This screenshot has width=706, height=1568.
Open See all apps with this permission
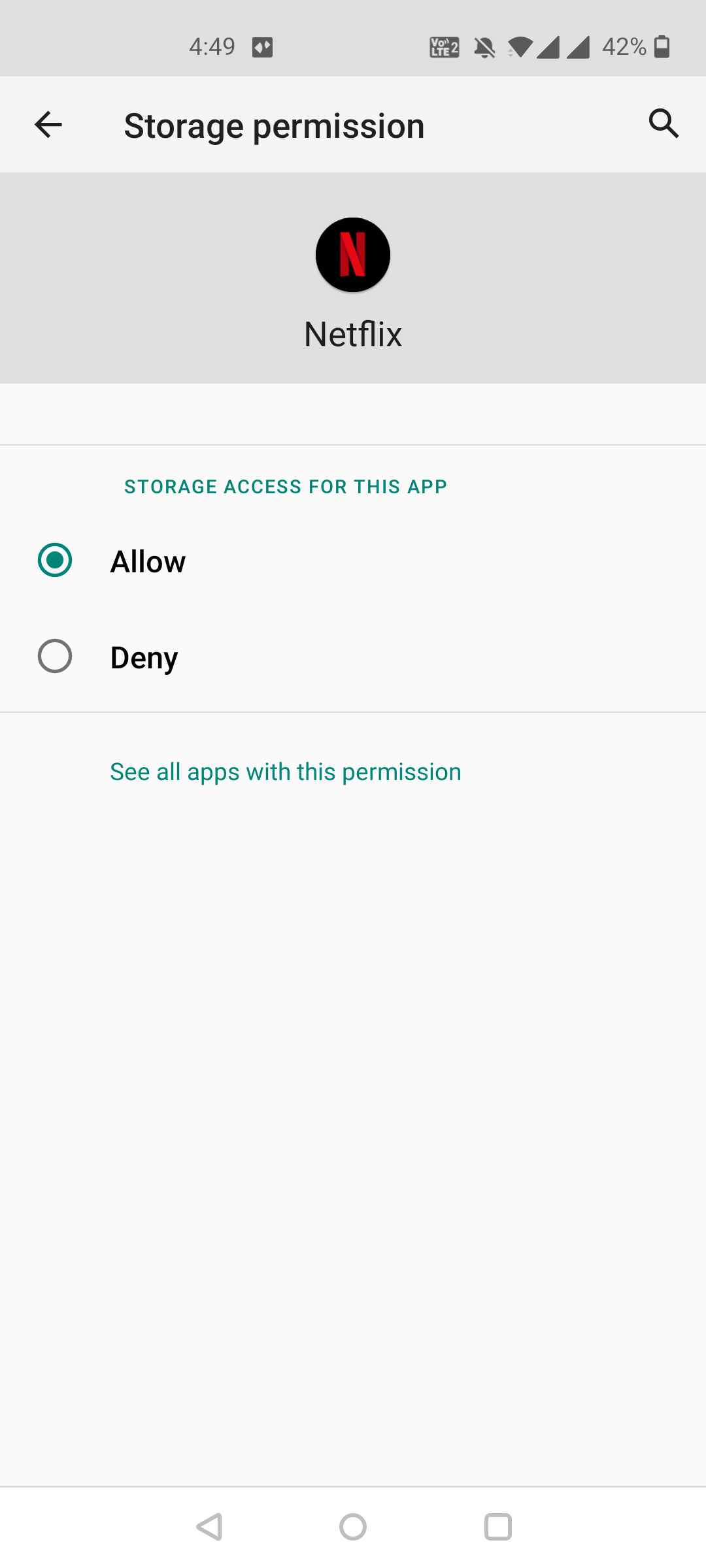285,772
